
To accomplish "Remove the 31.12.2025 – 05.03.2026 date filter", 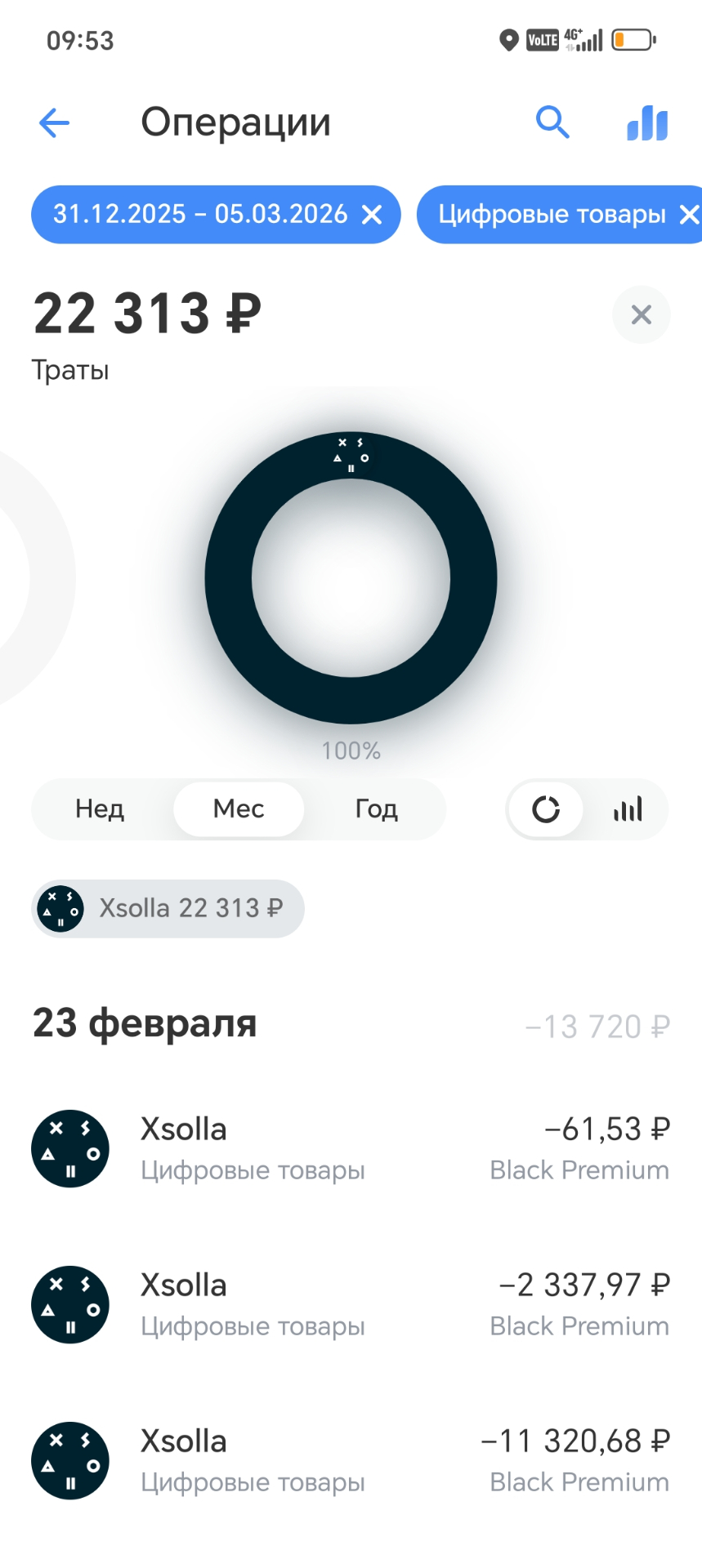I will 373,215.
